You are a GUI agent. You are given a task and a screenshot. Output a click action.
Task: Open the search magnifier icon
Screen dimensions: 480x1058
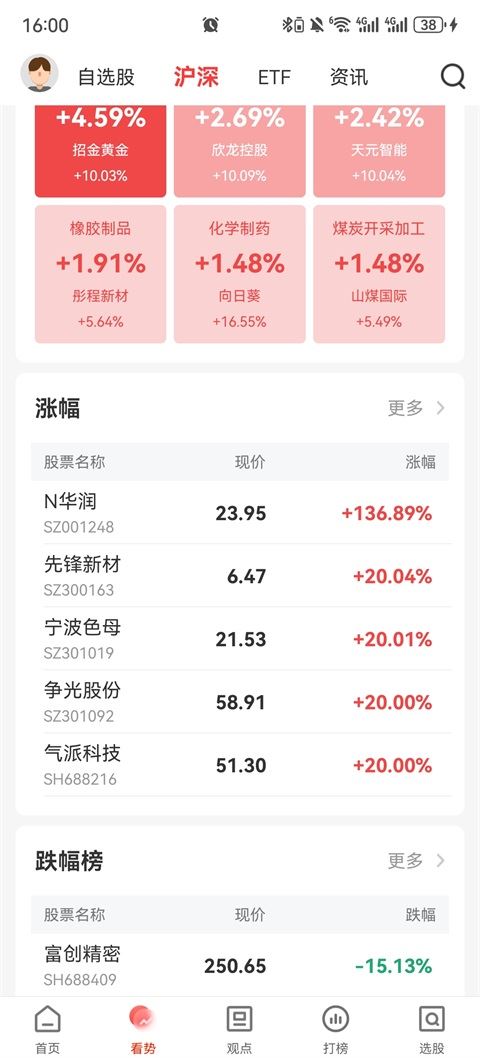coord(453,76)
